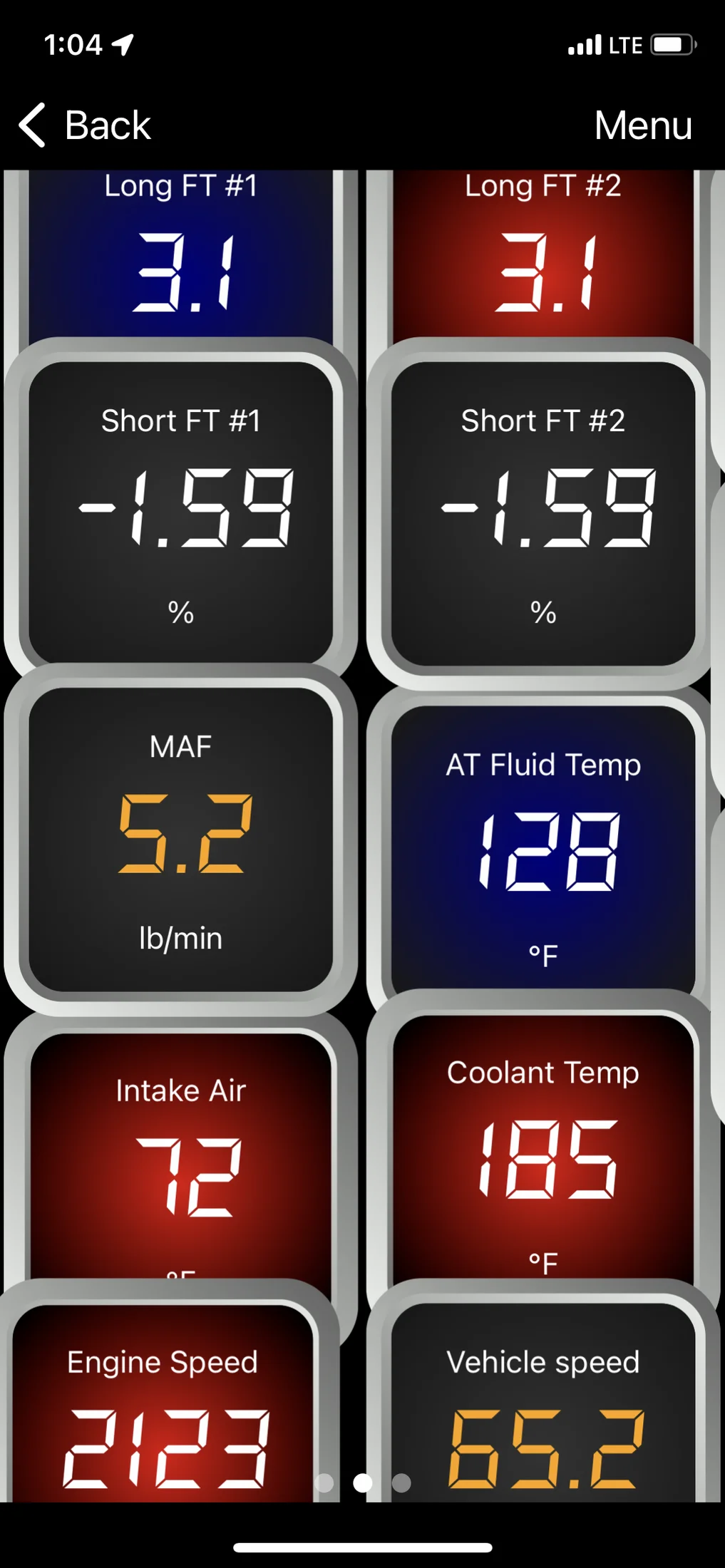Select the Intake Air gauge
This screenshot has height=1568, width=725.
click(x=180, y=1155)
